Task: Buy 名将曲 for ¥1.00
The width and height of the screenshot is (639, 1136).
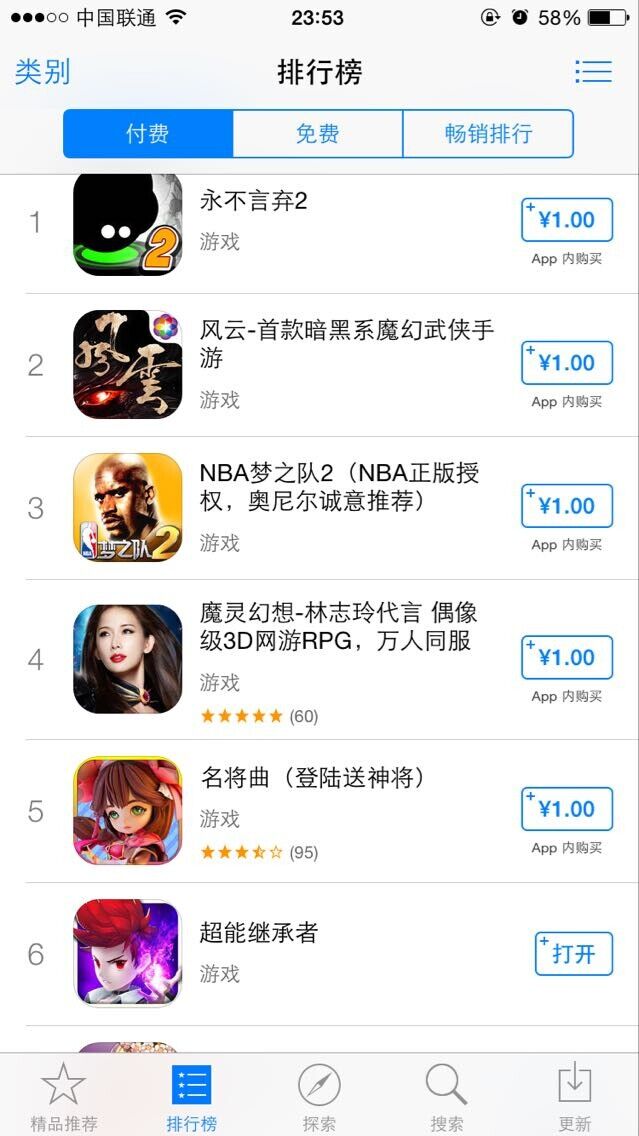Action: pyautogui.click(x=566, y=809)
